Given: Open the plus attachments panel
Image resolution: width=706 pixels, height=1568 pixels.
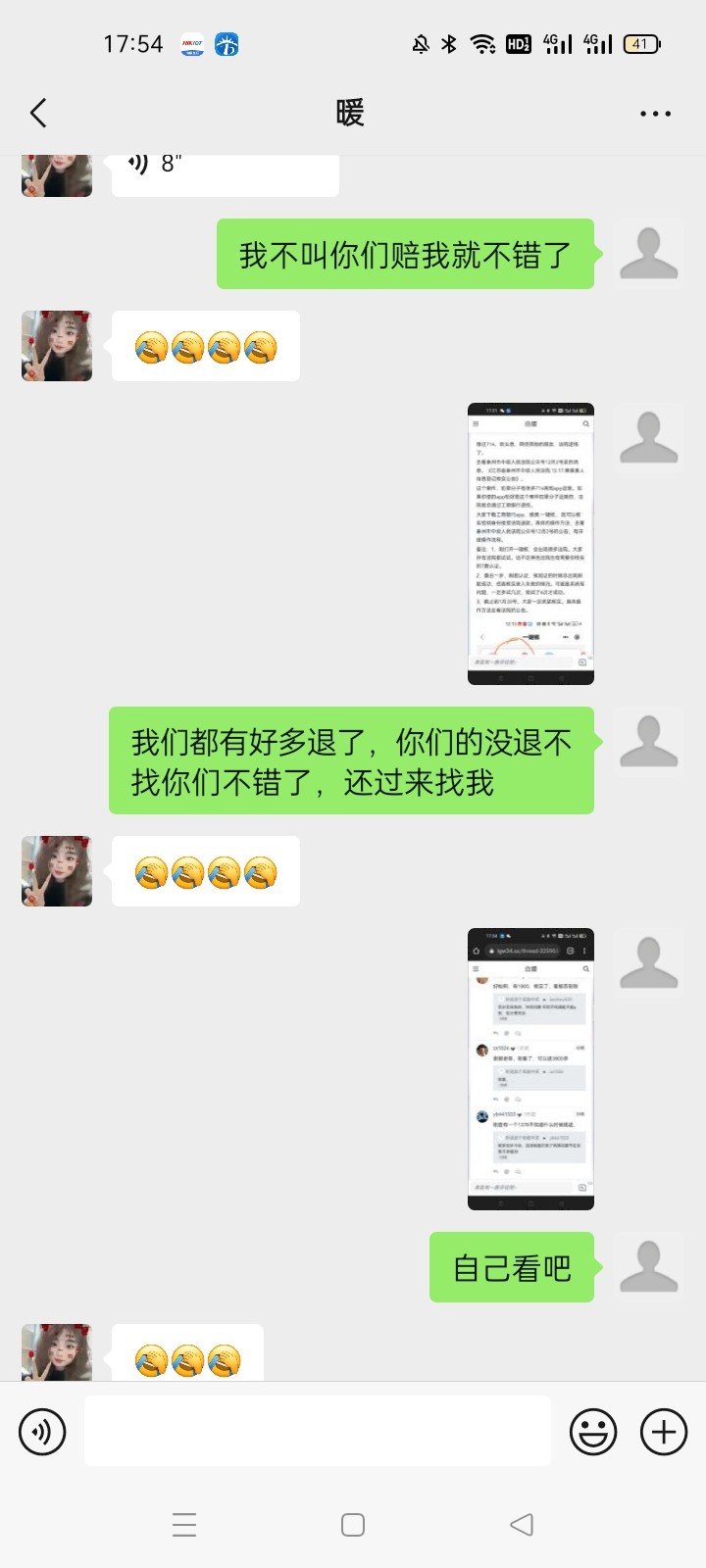Looking at the screenshot, I should 664,1432.
